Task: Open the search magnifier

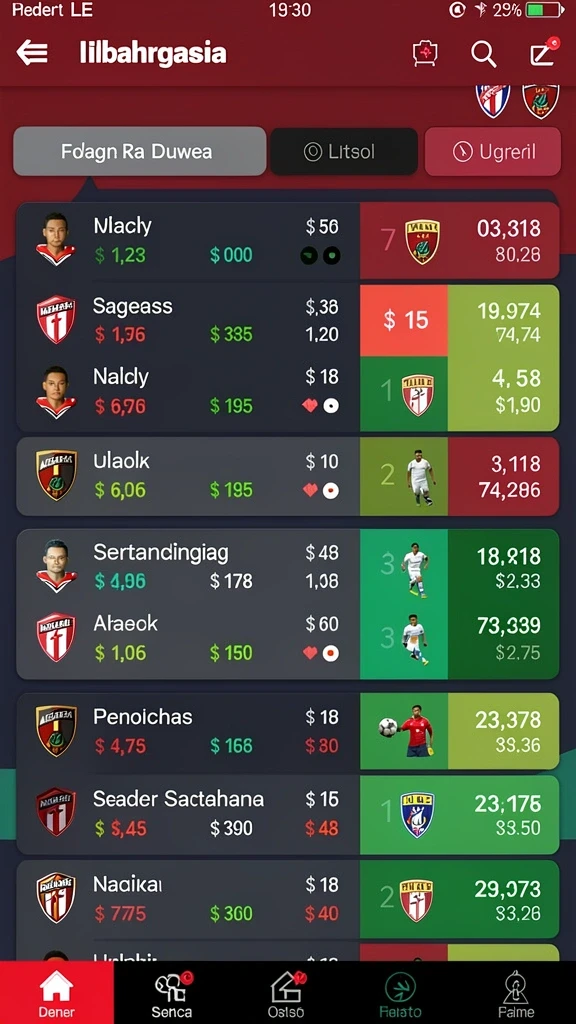Action: (484, 54)
